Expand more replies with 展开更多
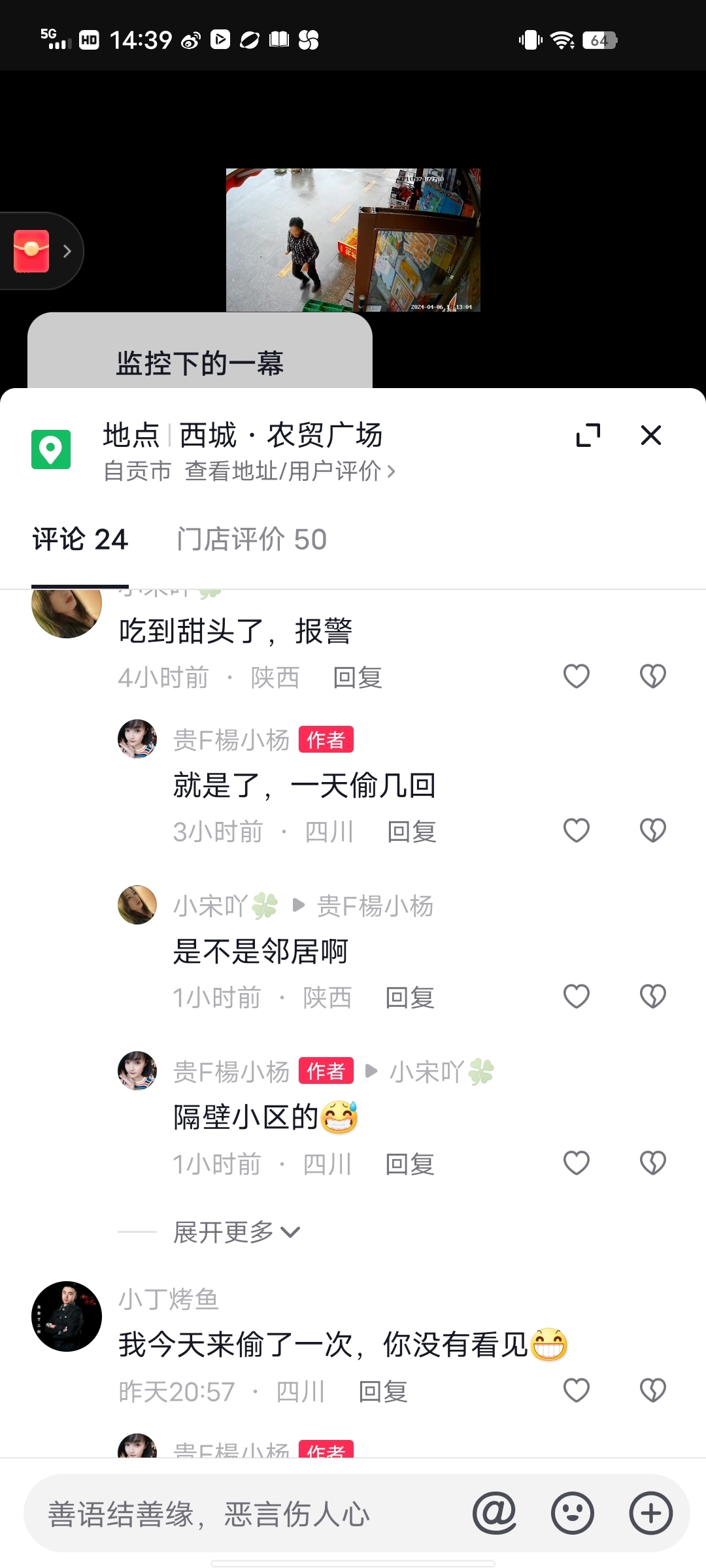Screen dimensions: 706x1568 [x=236, y=1232]
